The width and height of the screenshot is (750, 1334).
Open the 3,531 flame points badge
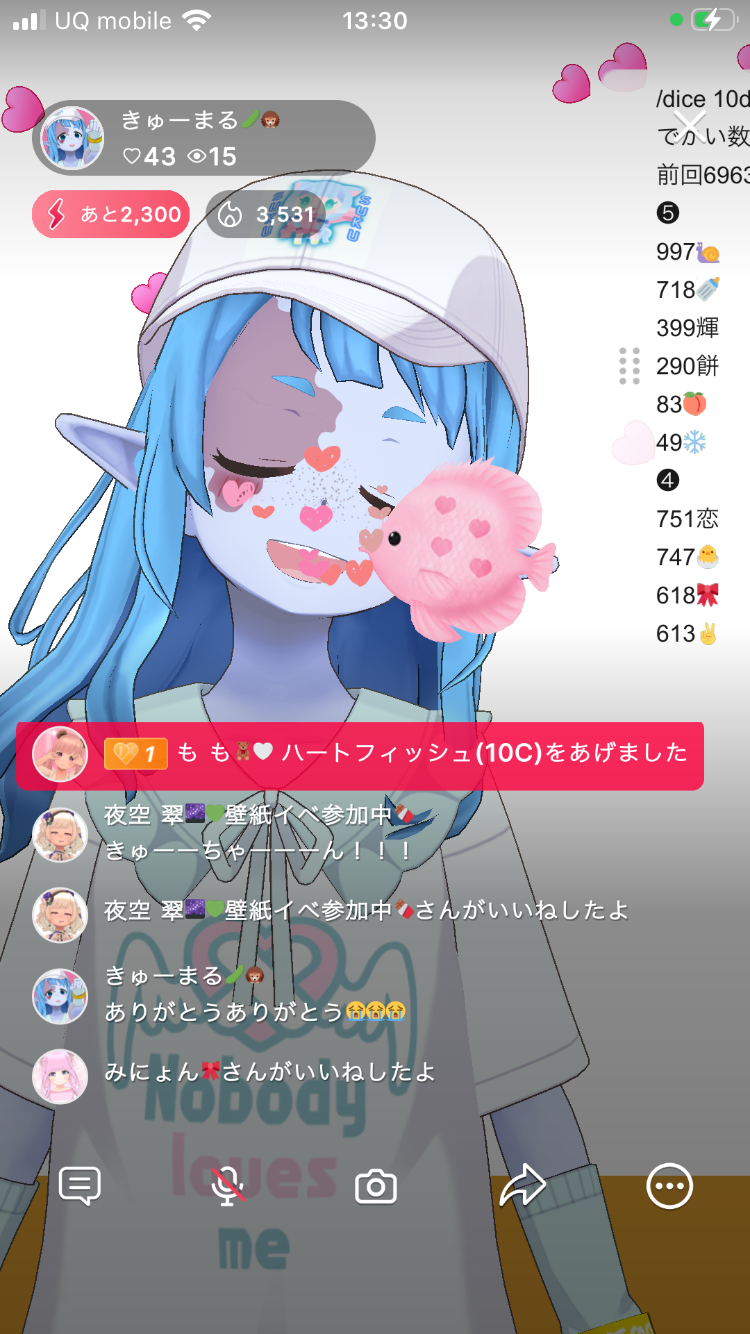267,214
